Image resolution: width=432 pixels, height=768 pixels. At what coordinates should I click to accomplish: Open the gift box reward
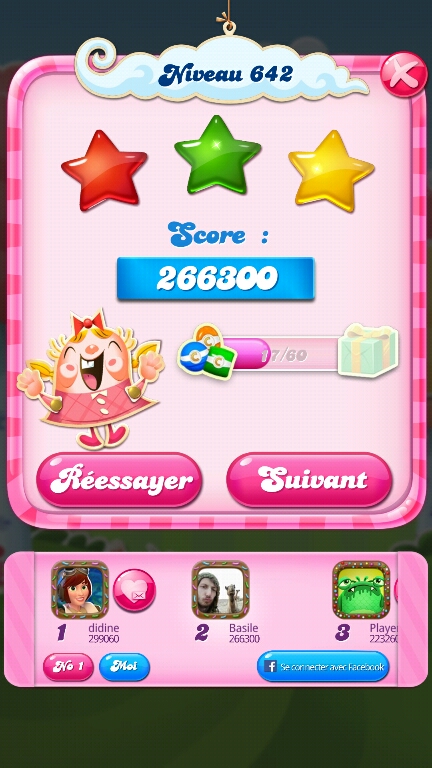[368, 350]
